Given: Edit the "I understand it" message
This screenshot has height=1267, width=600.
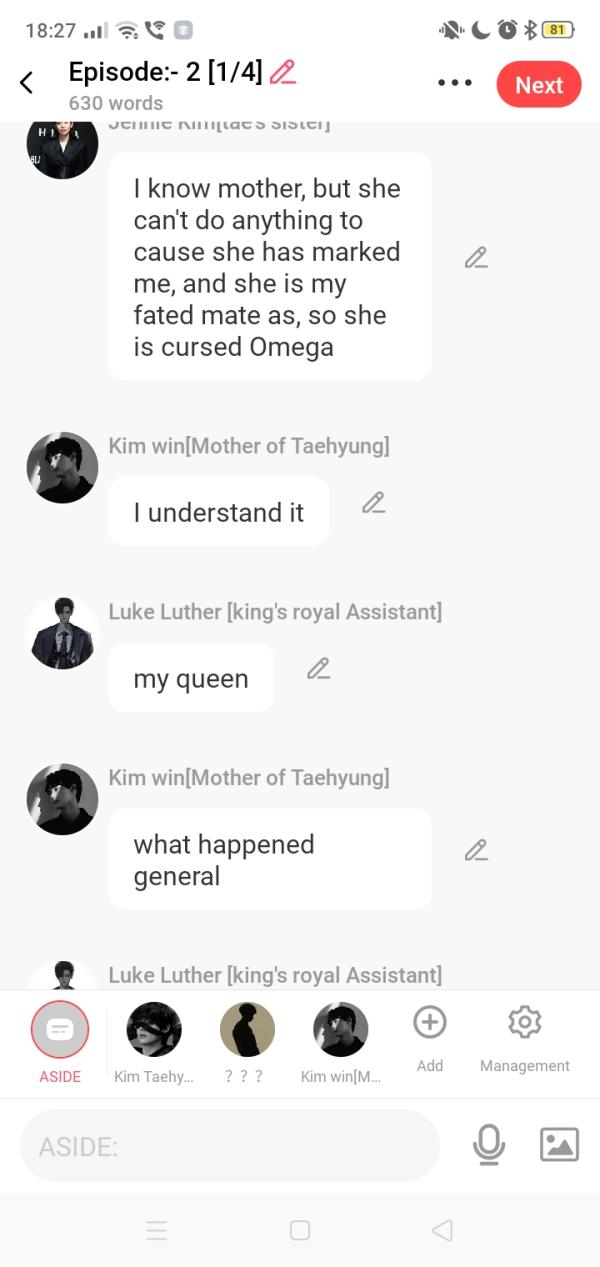Looking at the screenshot, I should point(373,502).
